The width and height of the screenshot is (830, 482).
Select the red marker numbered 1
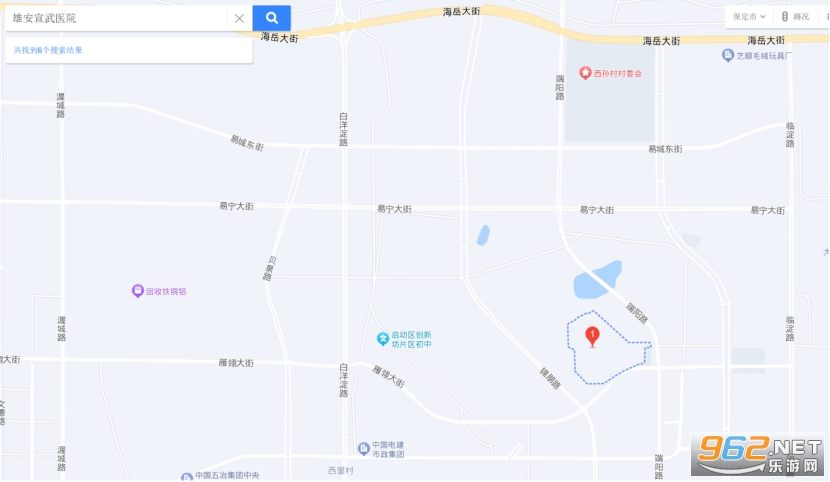(x=592, y=336)
